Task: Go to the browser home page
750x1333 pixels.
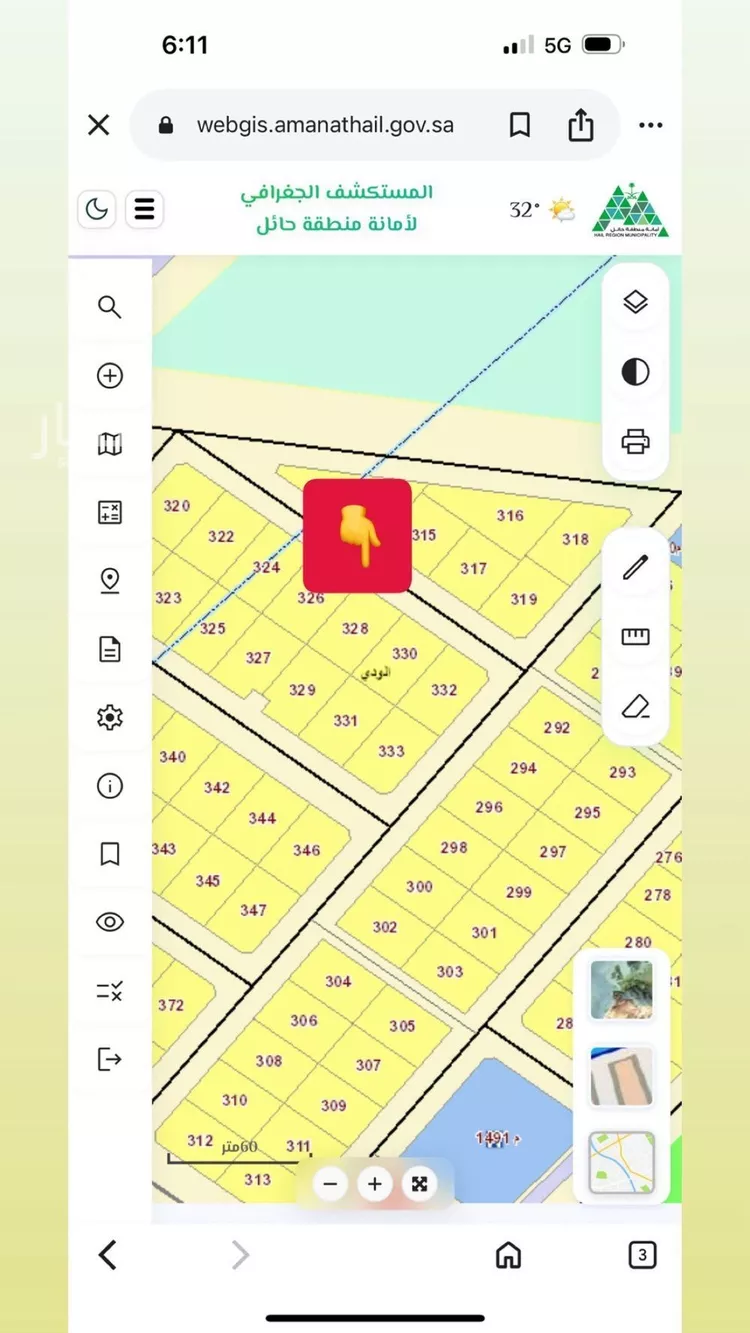Action: 509,1255
